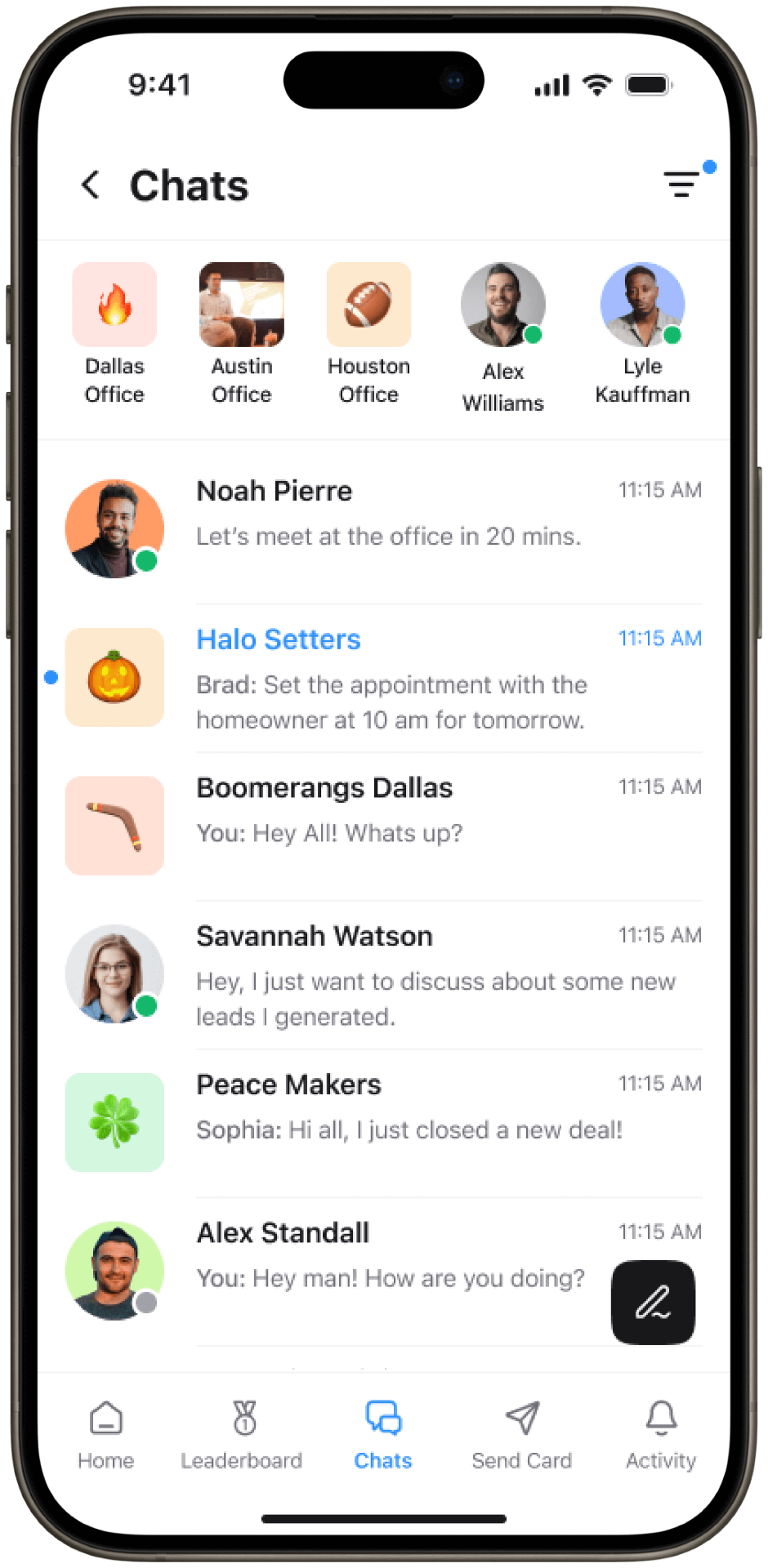Open the chat filter options
The height and width of the screenshot is (1568, 768).
[x=681, y=185]
